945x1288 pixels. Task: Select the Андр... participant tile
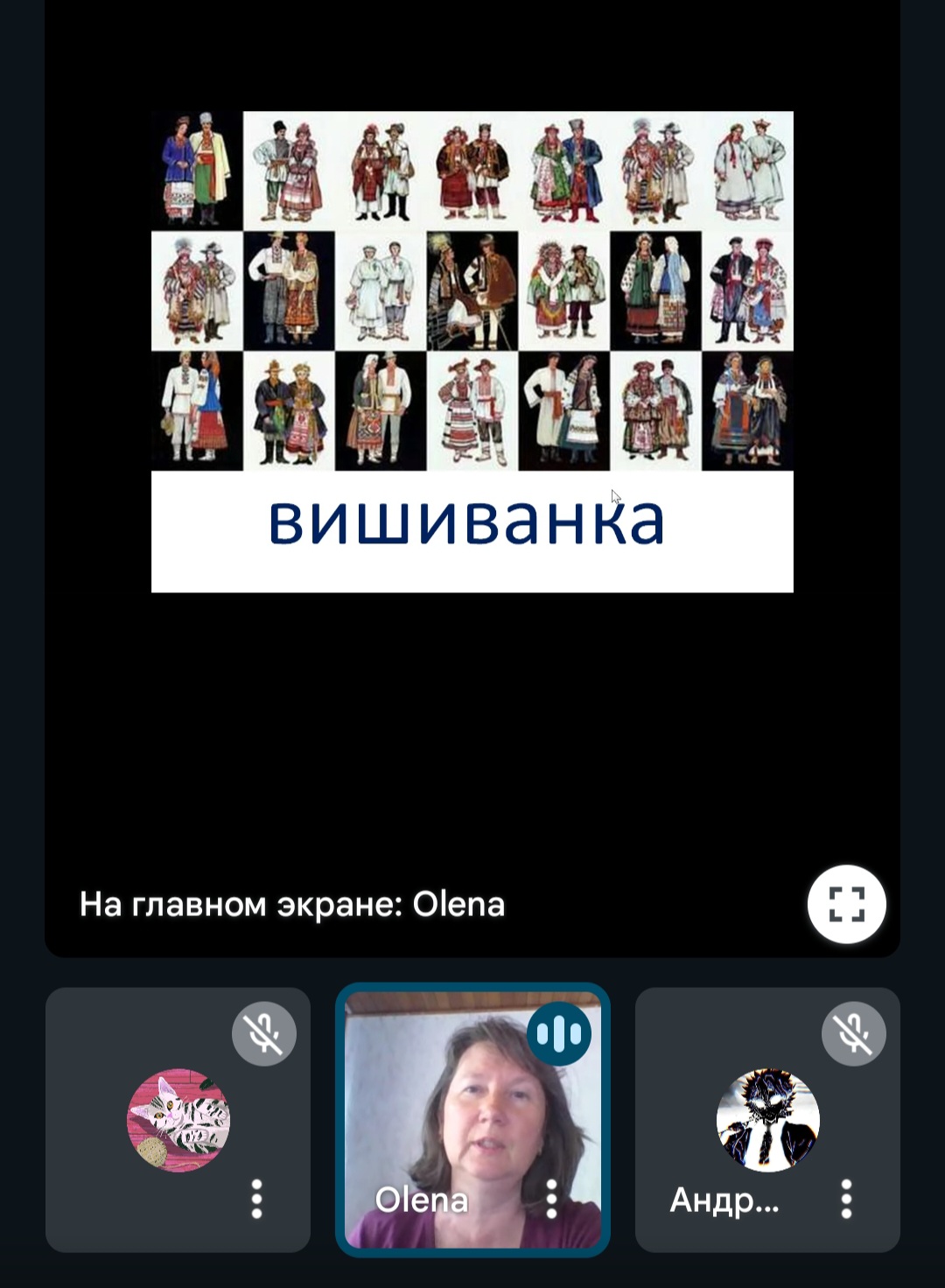point(767,1120)
